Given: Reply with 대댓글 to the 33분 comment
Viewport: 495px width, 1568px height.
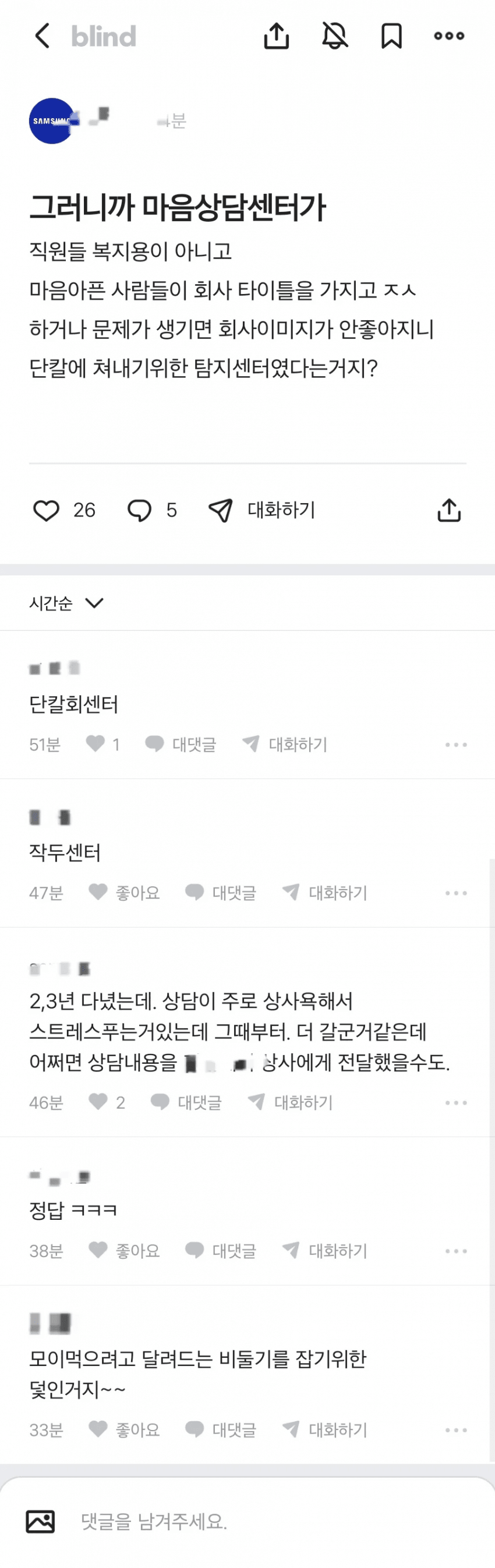Looking at the screenshot, I should (221, 1429).
